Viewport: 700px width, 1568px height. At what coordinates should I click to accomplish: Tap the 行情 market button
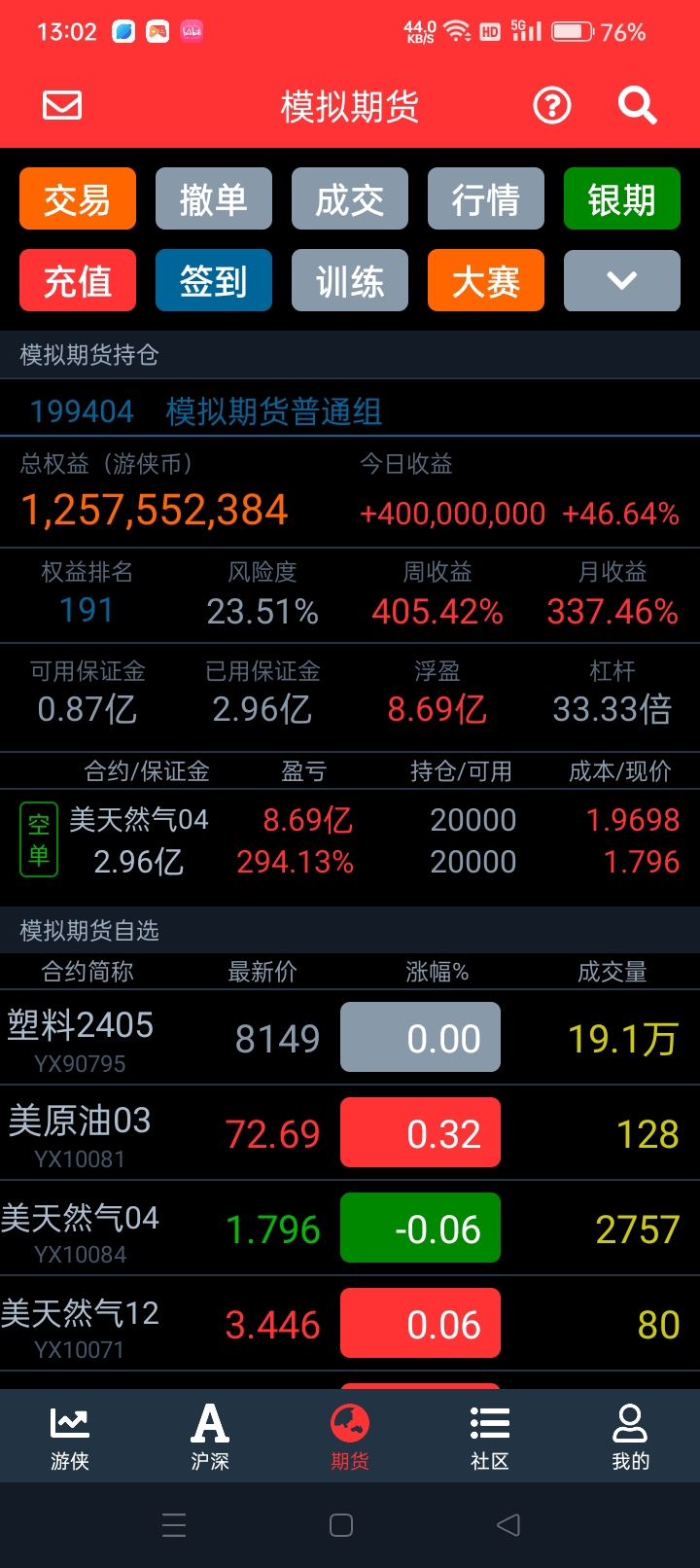486,199
